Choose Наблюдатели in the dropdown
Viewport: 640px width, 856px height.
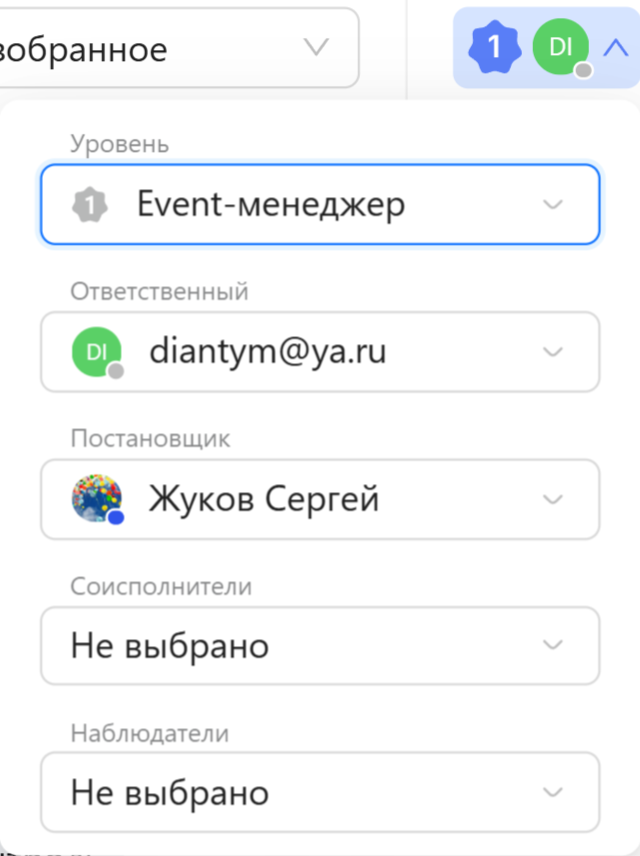tap(320, 793)
